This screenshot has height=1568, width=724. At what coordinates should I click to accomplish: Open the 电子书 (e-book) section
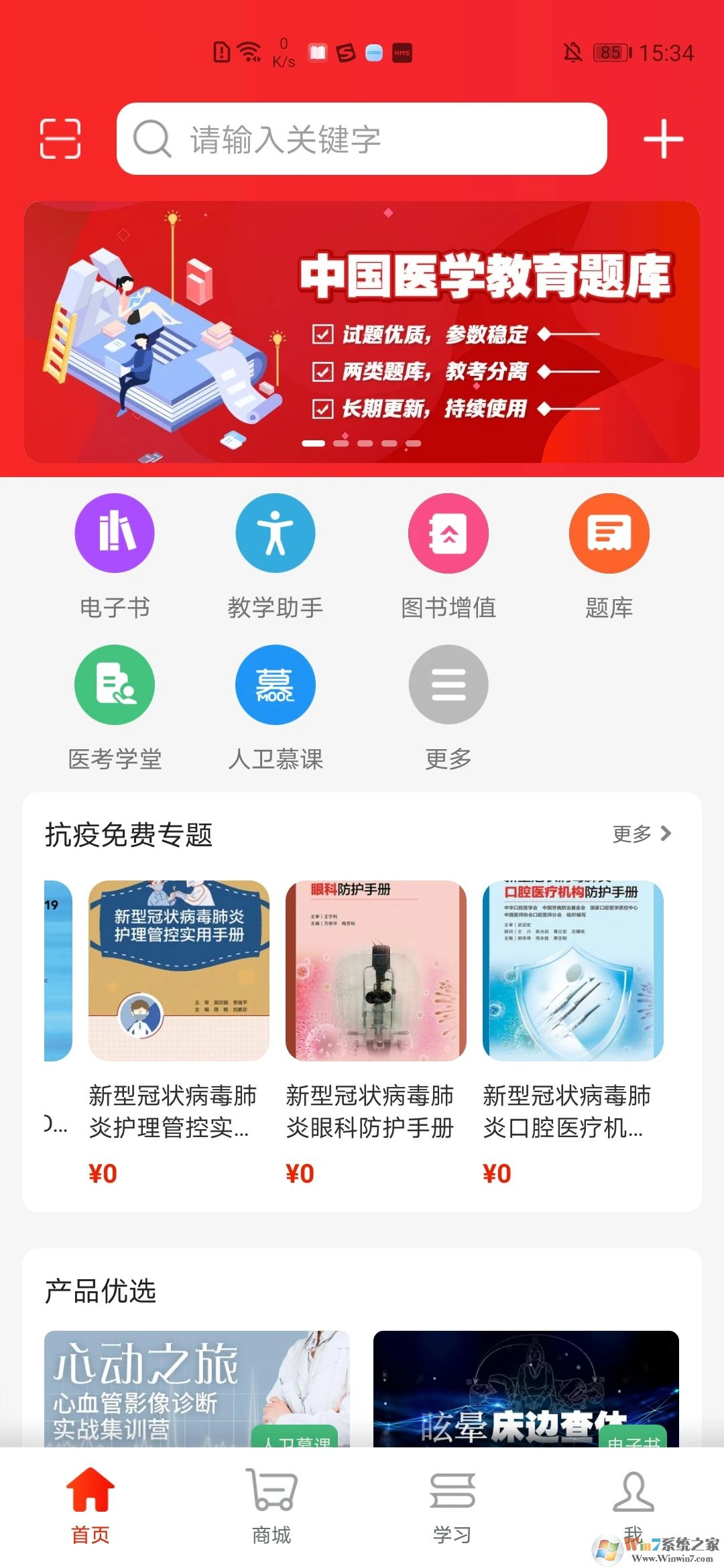point(114,533)
